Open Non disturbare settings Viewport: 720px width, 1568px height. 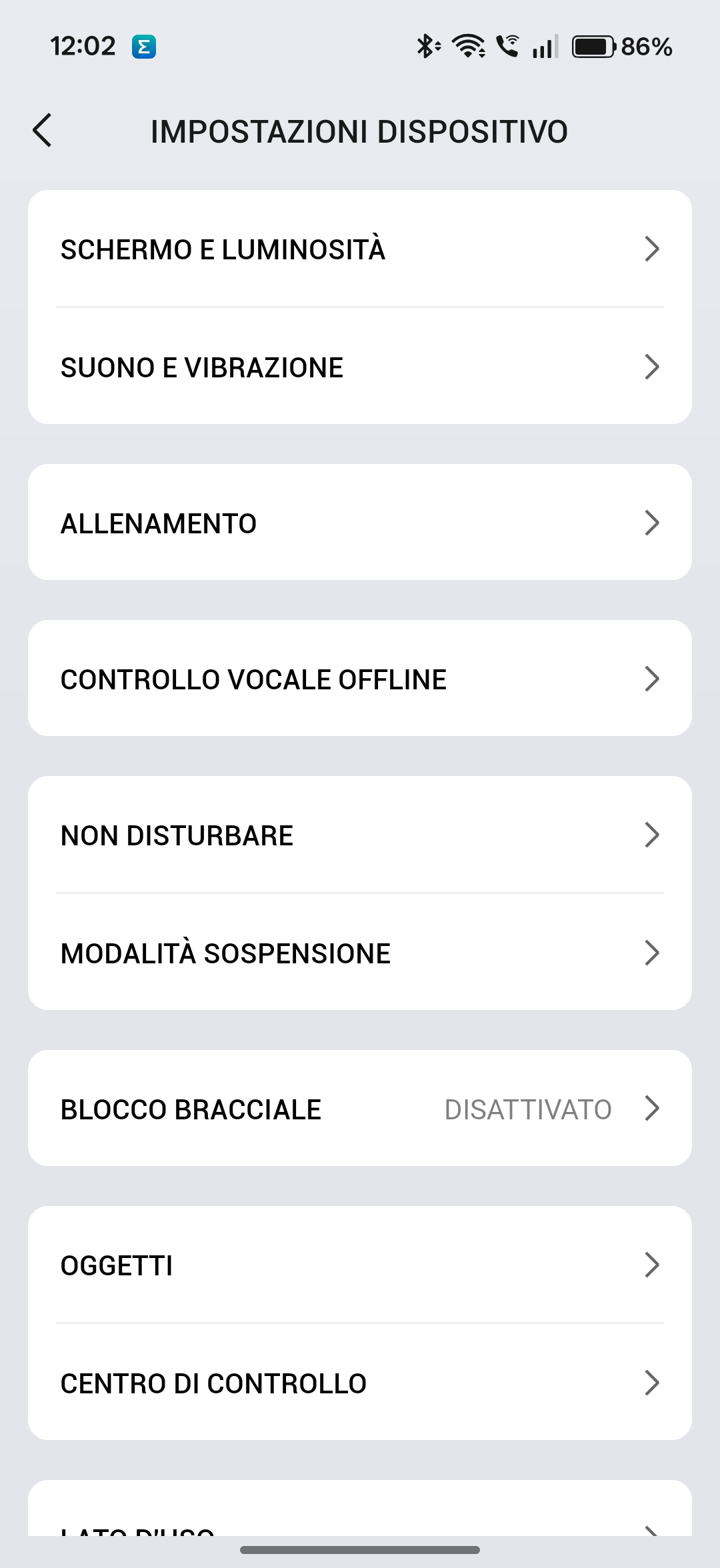coord(360,835)
